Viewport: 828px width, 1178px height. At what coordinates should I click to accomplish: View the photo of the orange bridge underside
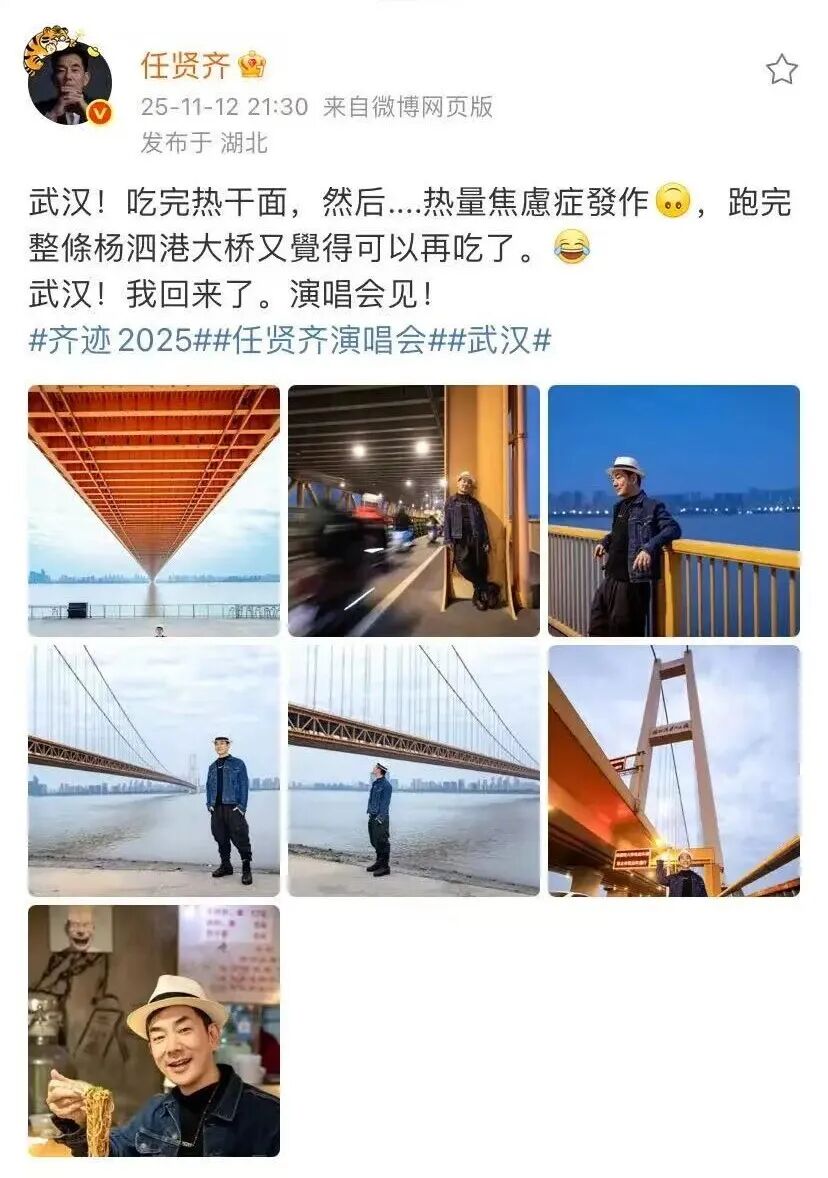pos(154,511)
